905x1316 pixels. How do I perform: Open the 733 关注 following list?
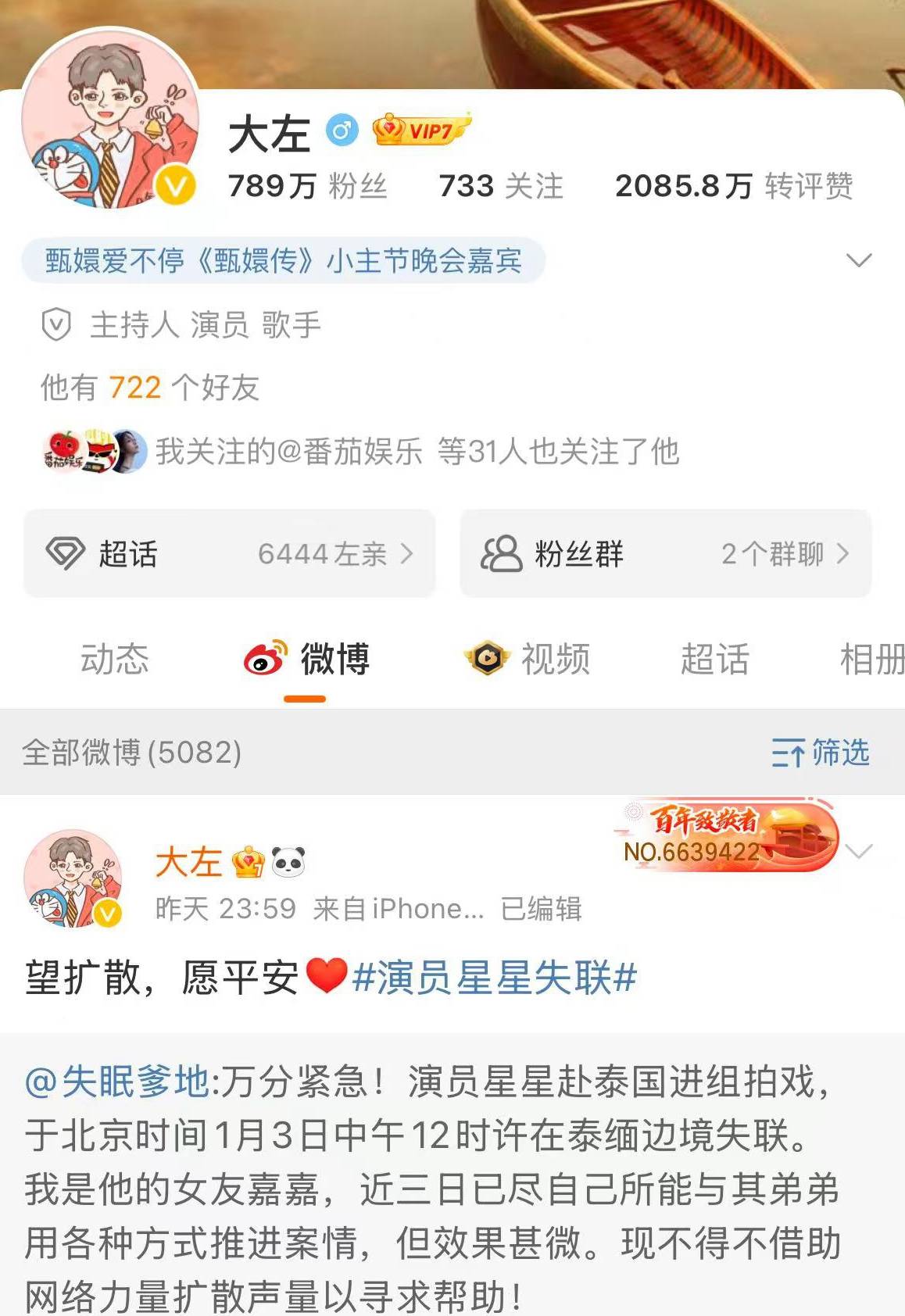click(x=500, y=186)
